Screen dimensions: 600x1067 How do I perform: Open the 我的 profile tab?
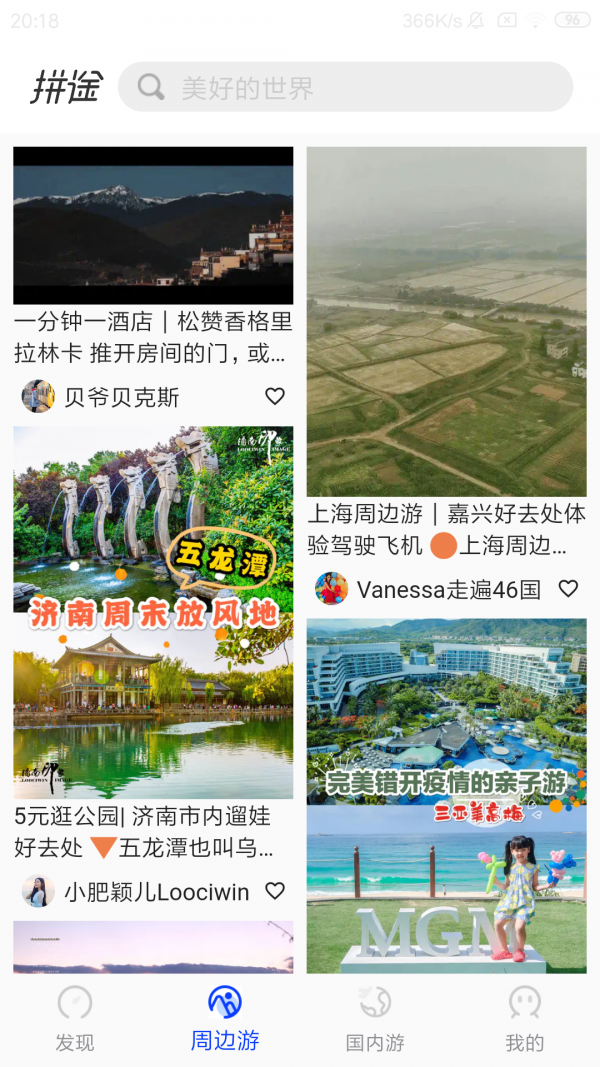(524, 1019)
